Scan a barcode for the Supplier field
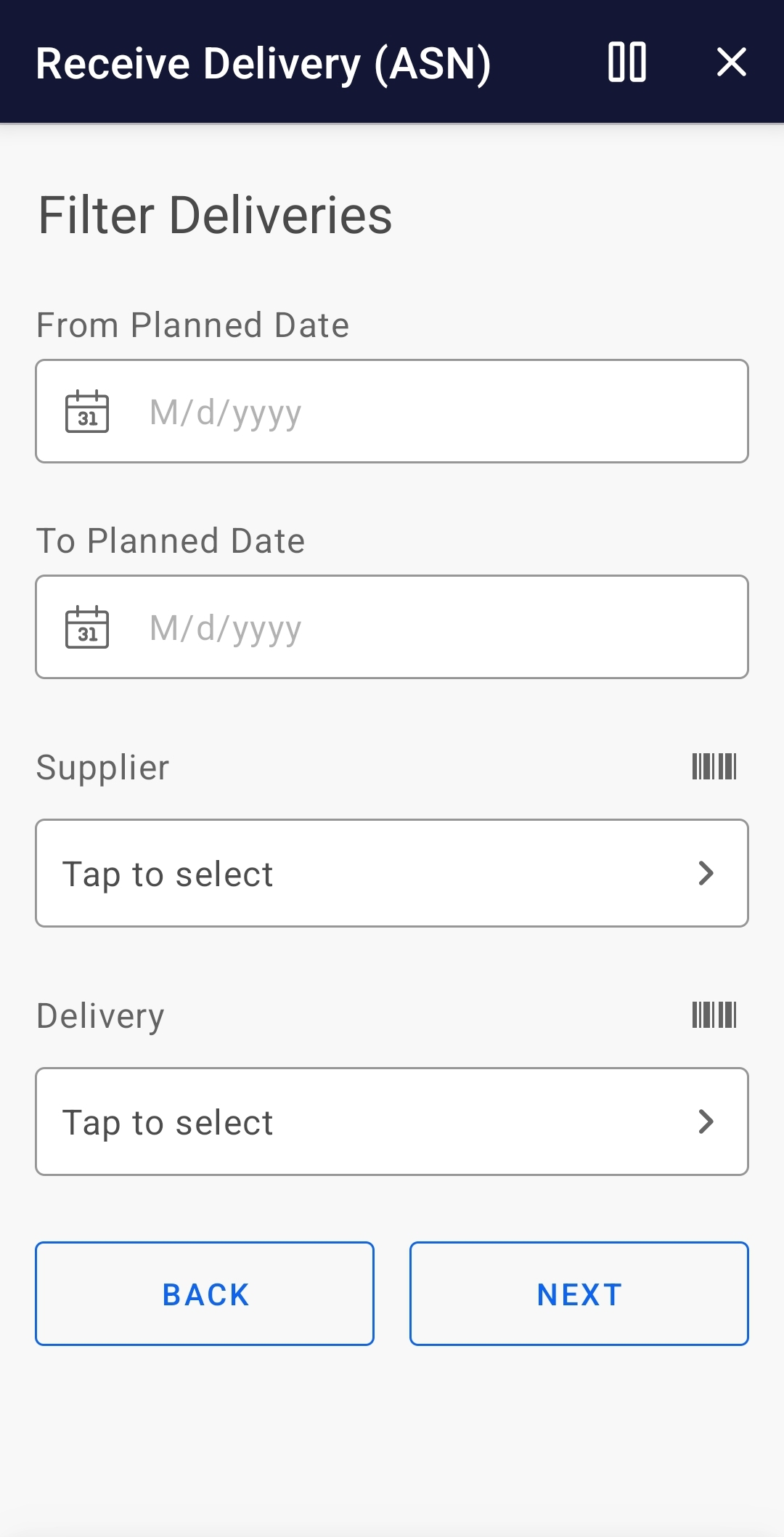Image resolution: width=784 pixels, height=1537 pixels. pos(714,766)
